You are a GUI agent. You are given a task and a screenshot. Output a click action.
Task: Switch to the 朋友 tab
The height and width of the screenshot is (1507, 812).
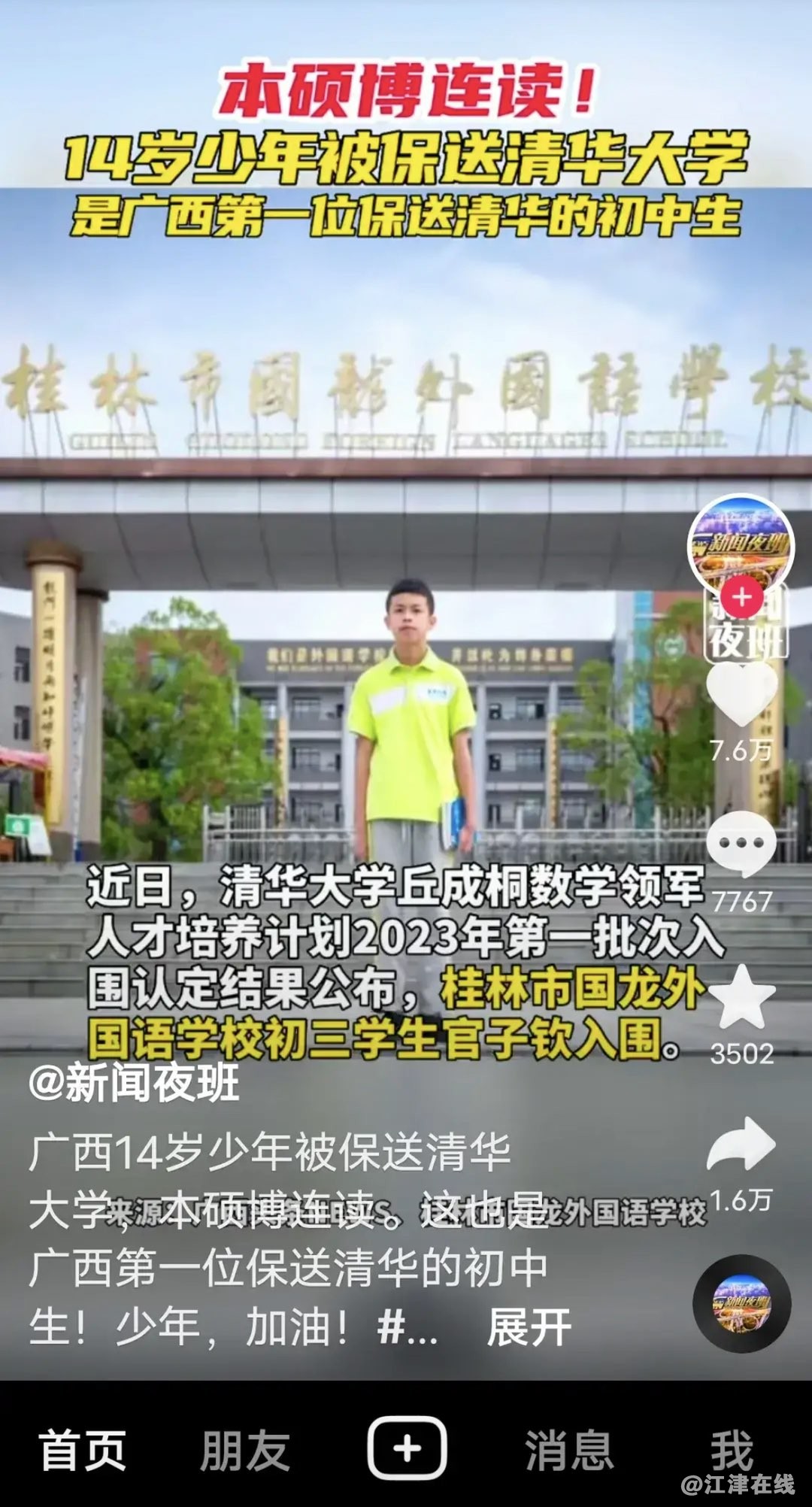(x=245, y=1451)
